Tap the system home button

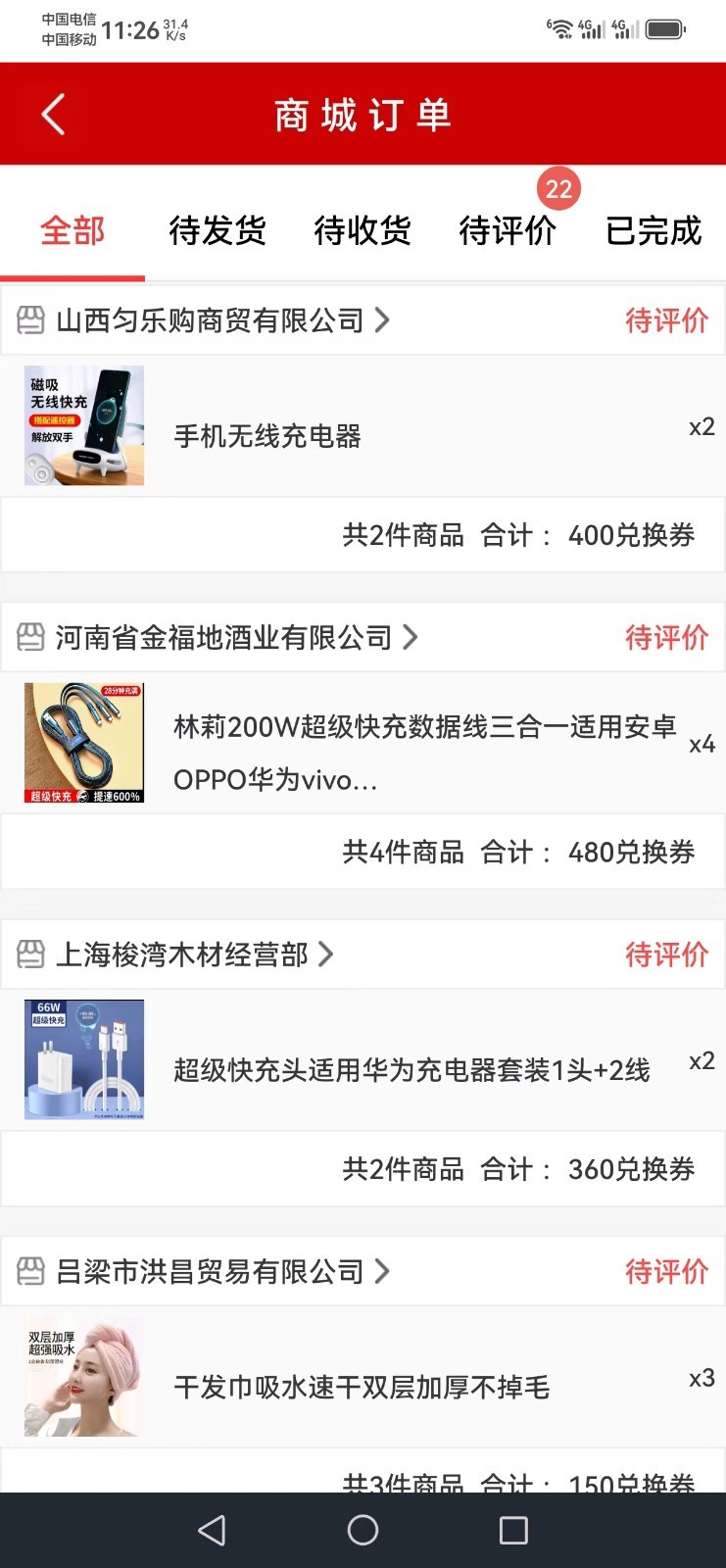click(363, 1530)
